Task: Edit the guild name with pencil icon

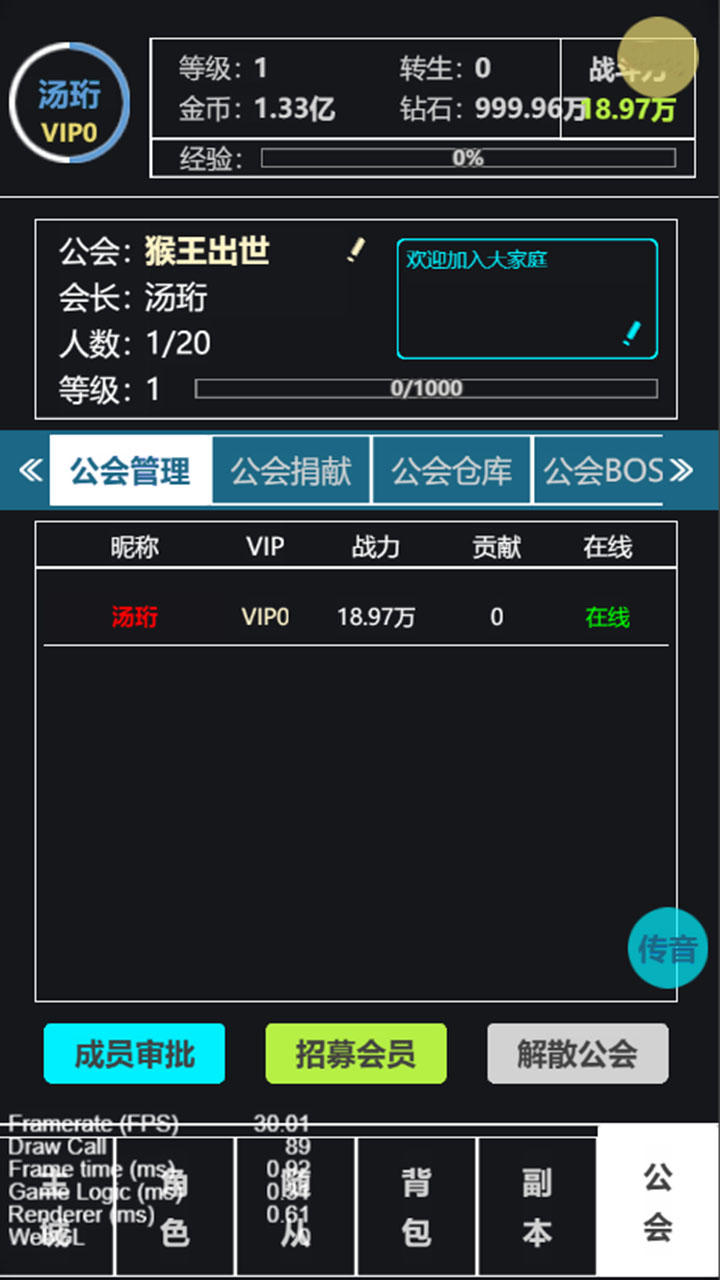Action: (x=356, y=250)
